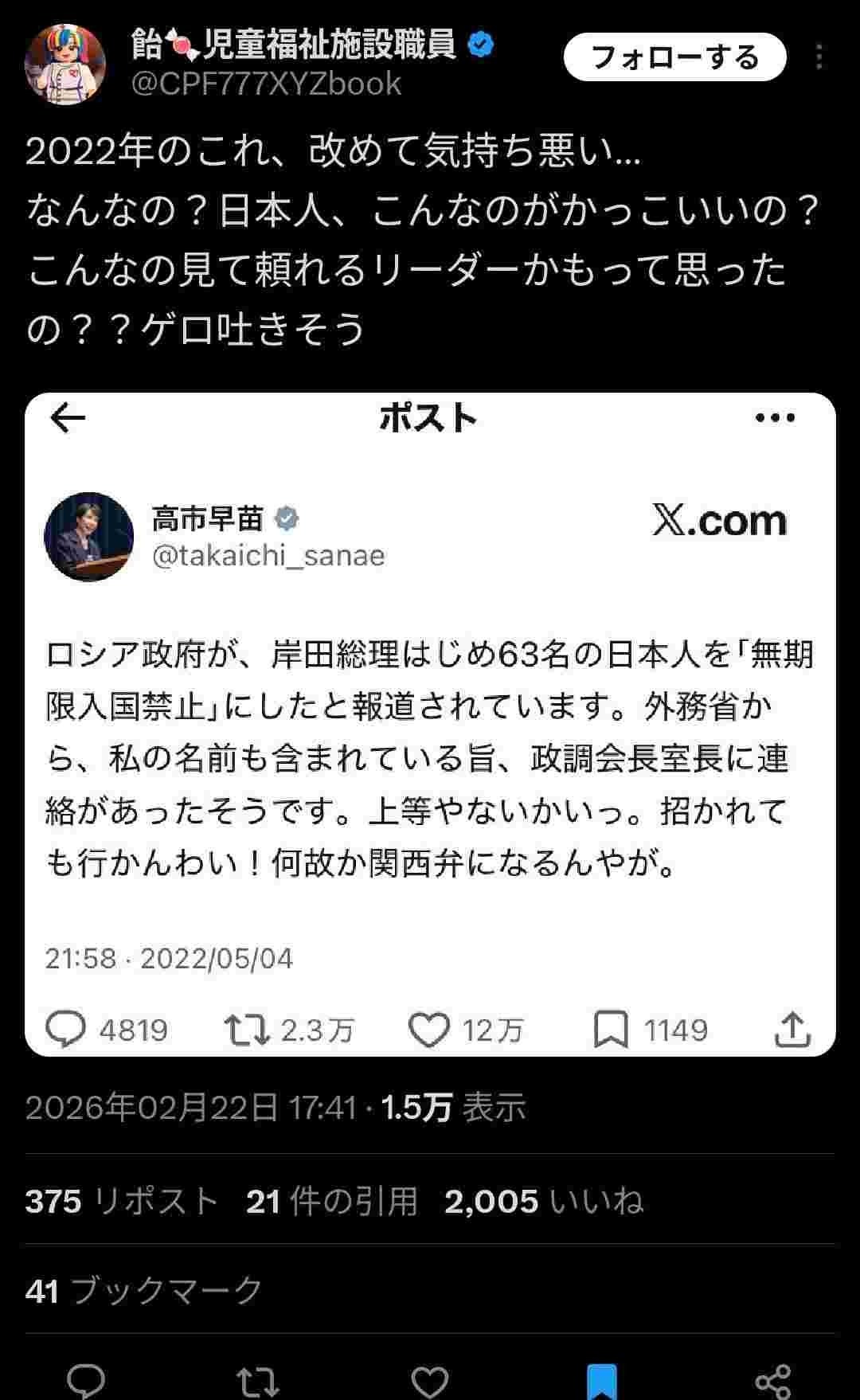Tap the フォローする button
Screen dimensions: 860x1400
point(674,57)
